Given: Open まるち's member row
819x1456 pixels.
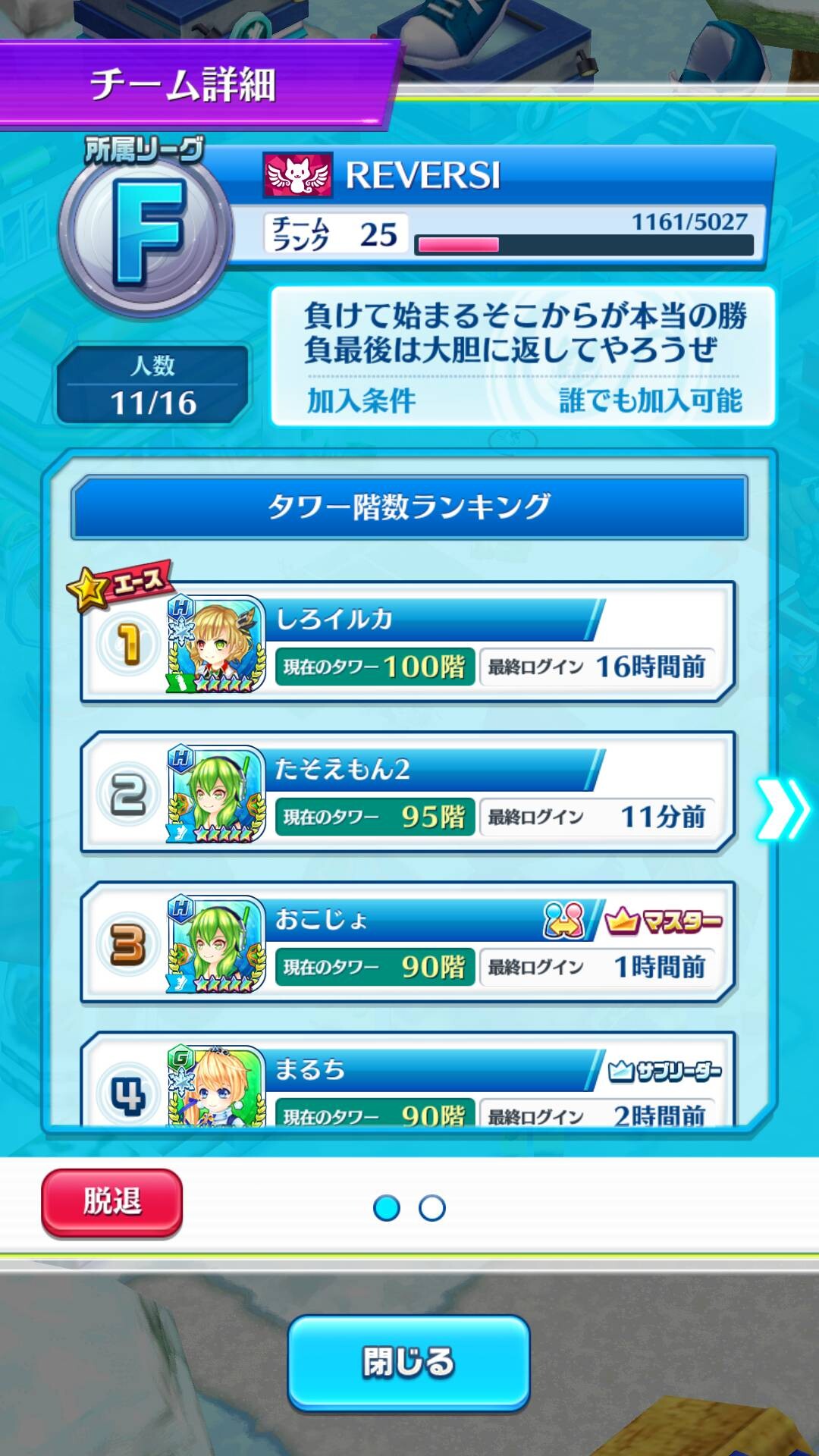Looking at the screenshot, I should point(408,1078).
